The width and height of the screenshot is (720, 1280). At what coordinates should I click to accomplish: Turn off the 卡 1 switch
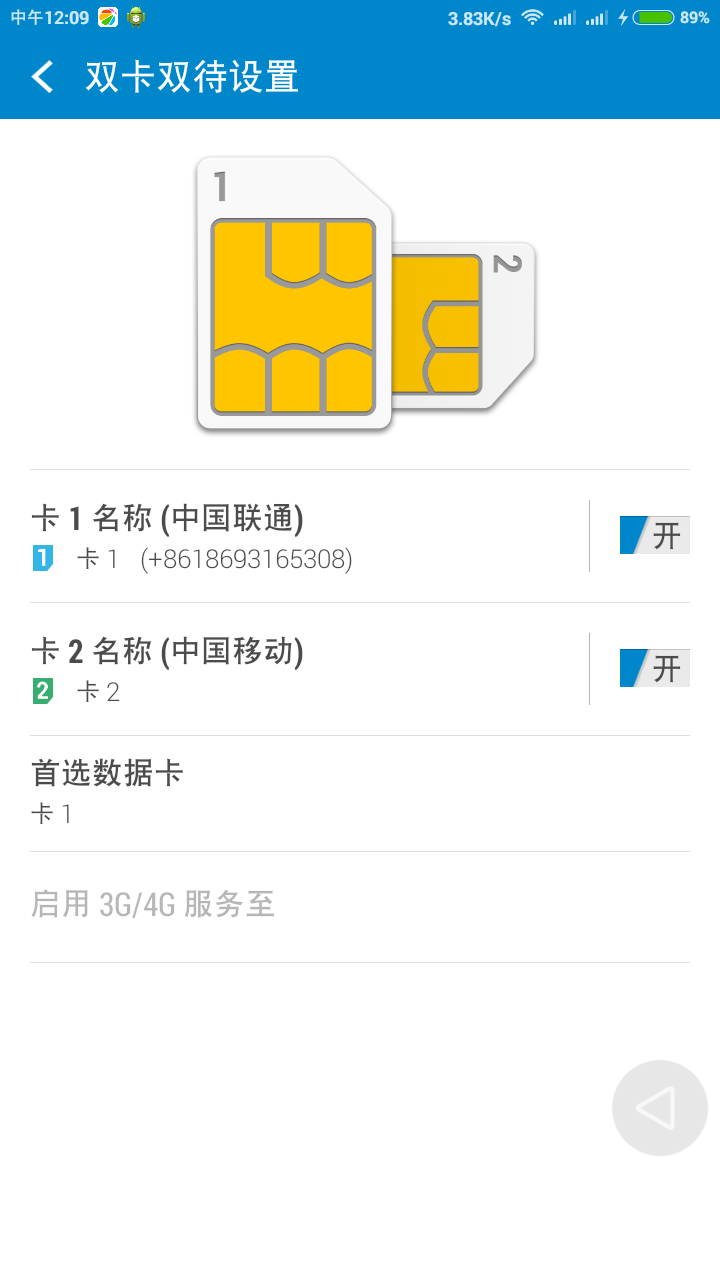coord(654,536)
